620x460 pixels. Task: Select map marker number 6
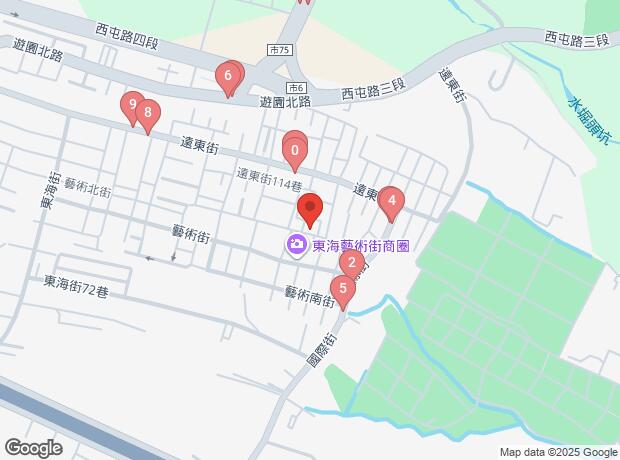tap(228, 76)
